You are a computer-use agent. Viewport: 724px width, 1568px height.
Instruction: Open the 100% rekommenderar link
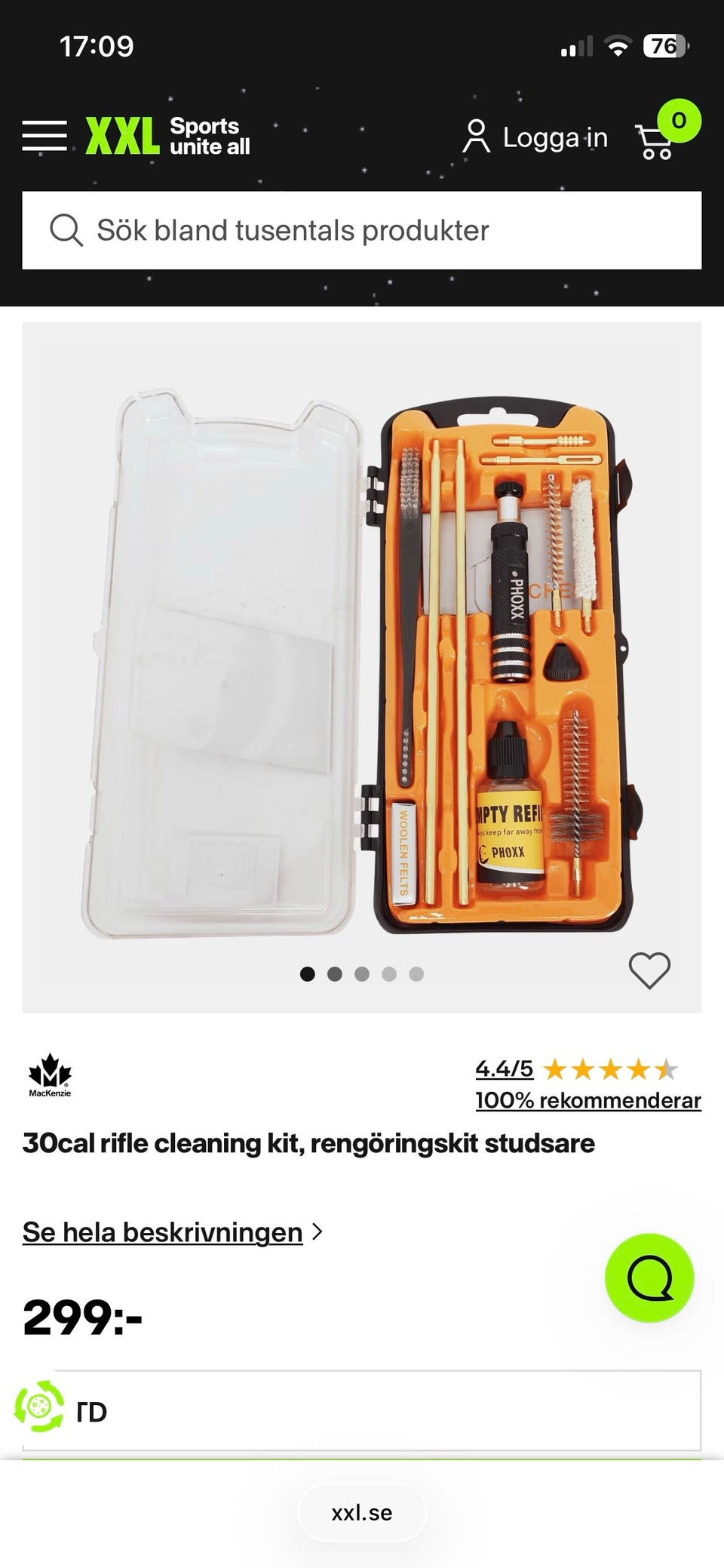click(x=588, y=1100)
